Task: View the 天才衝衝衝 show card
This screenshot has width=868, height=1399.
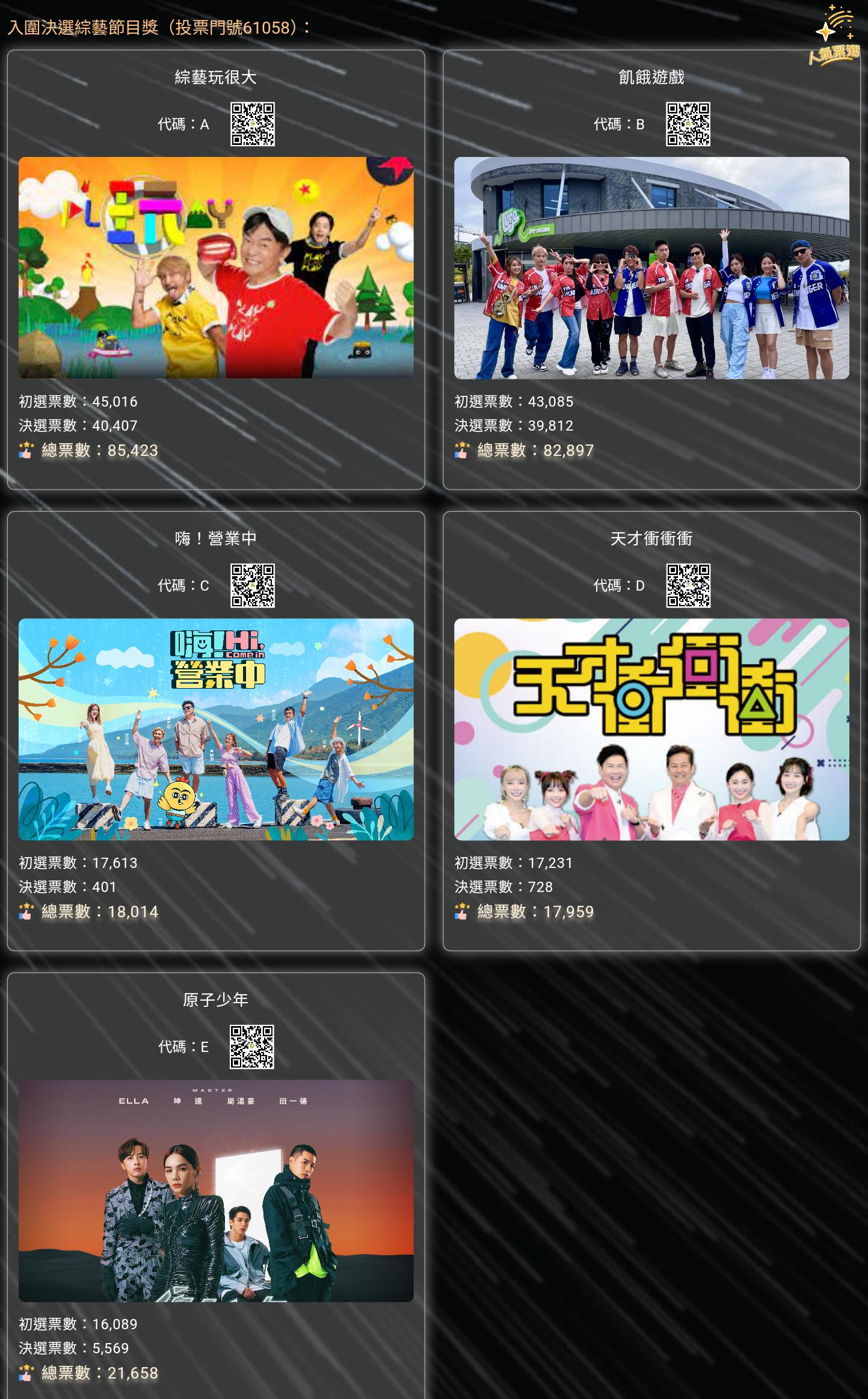Action: click(651, 731)
